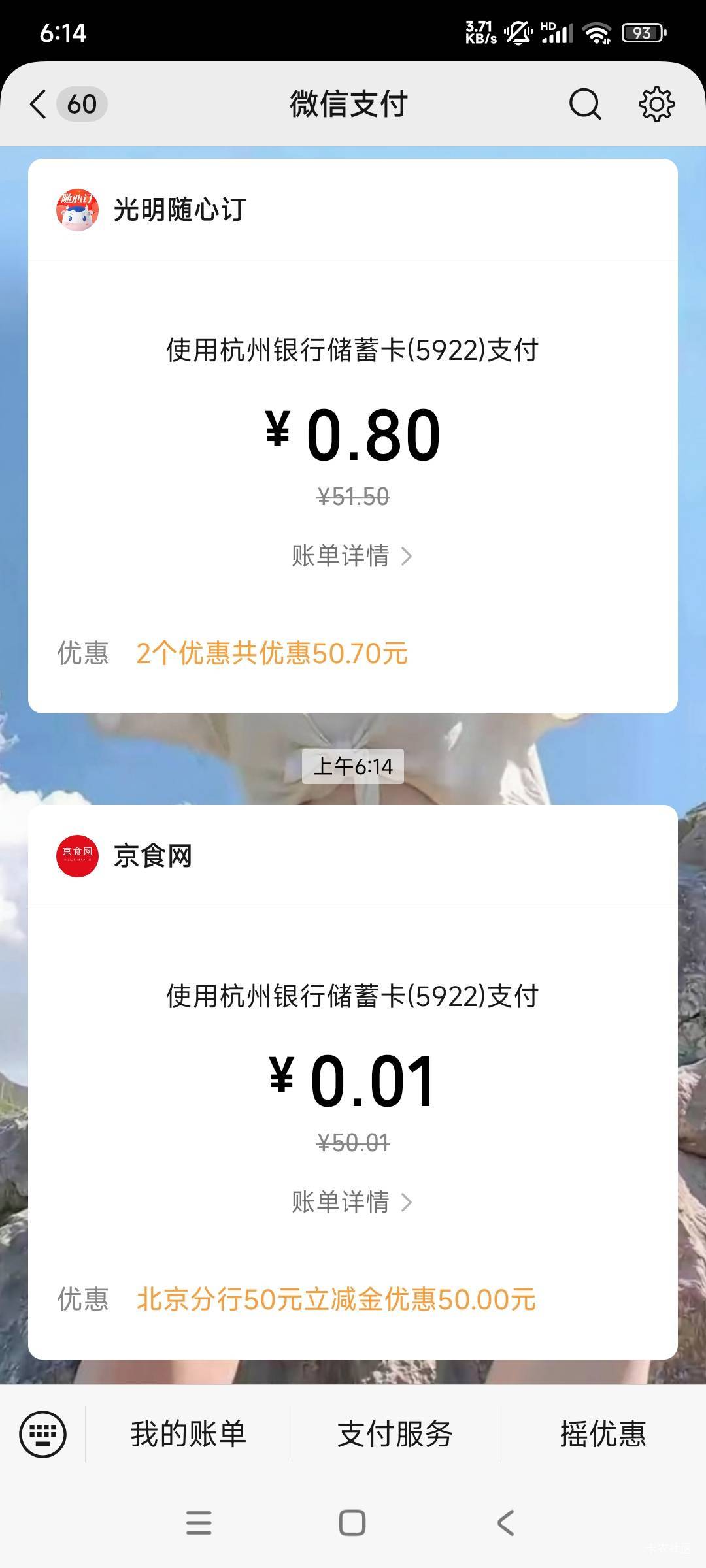
Task: Open search in 微信支付
Action: point(584,104)
